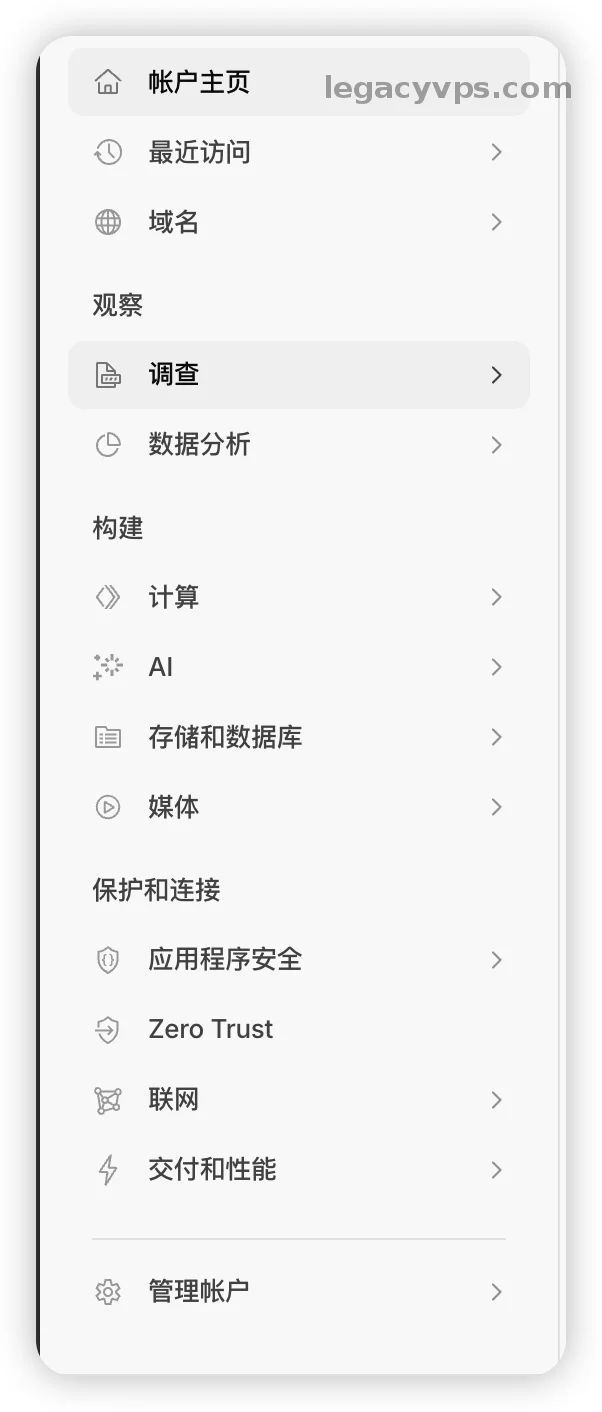Tap 存储和数据库
Viewport: 602px width, 1412px height.
pyautogui.click(x=224, y=737)
